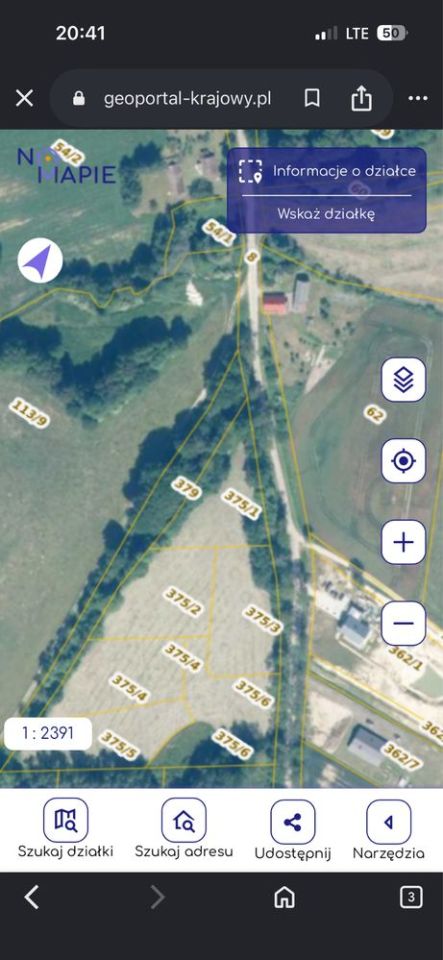Screen dimensions: 443x960
Task: Tap the compass arrow to reset map orientation
Action: (40, 261)
